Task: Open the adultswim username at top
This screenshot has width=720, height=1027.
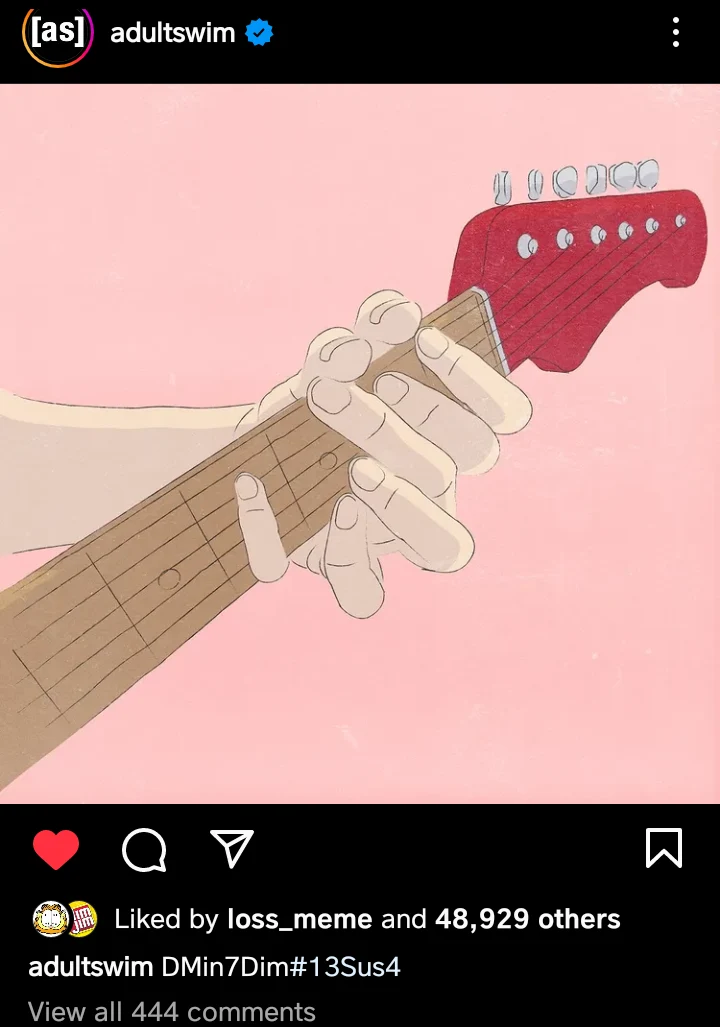Action: 173,33
